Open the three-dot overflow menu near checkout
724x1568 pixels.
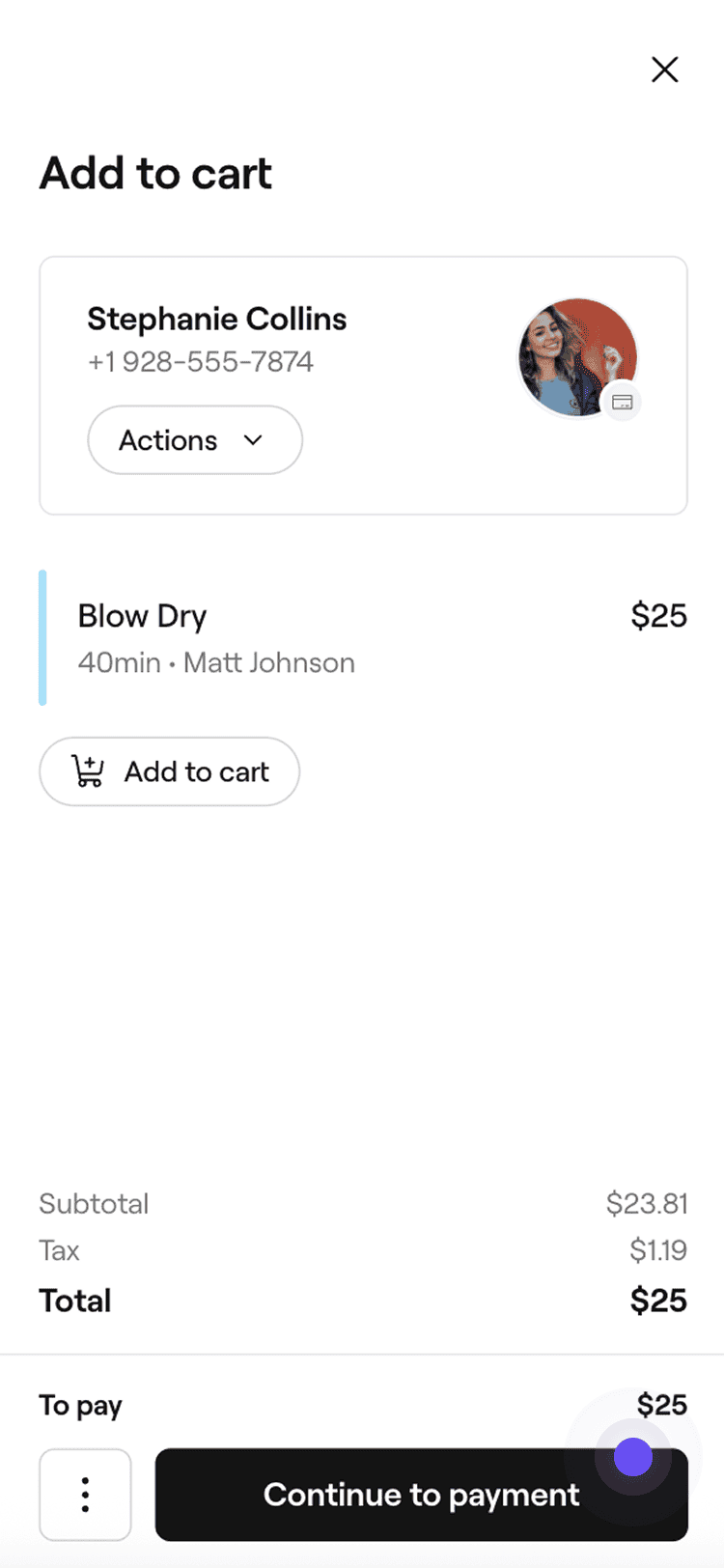click(85, 1495)
